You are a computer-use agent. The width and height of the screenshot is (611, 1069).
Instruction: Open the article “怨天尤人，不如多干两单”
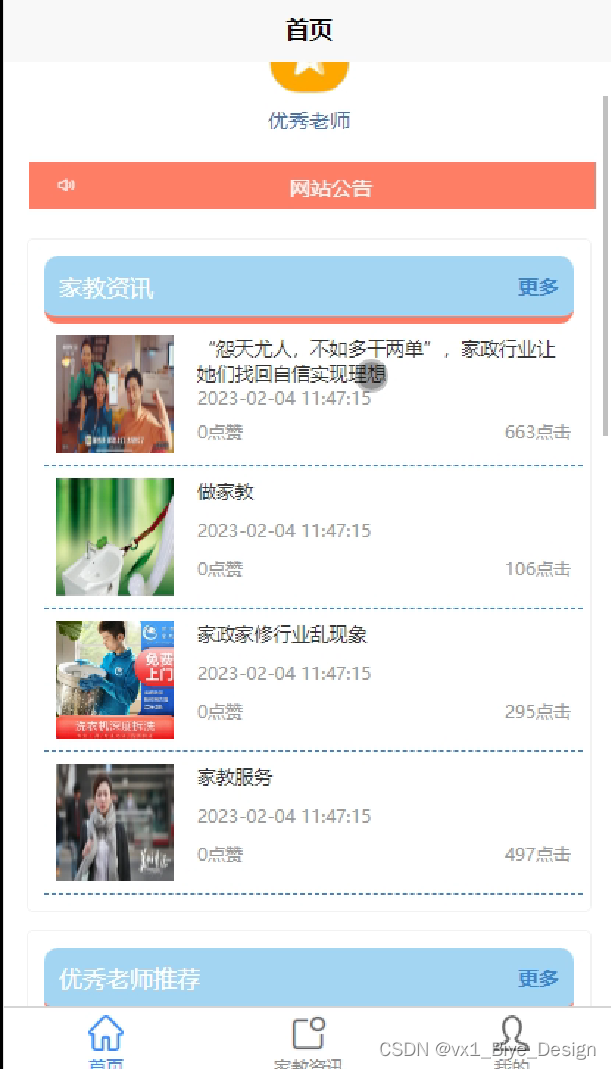313,393
